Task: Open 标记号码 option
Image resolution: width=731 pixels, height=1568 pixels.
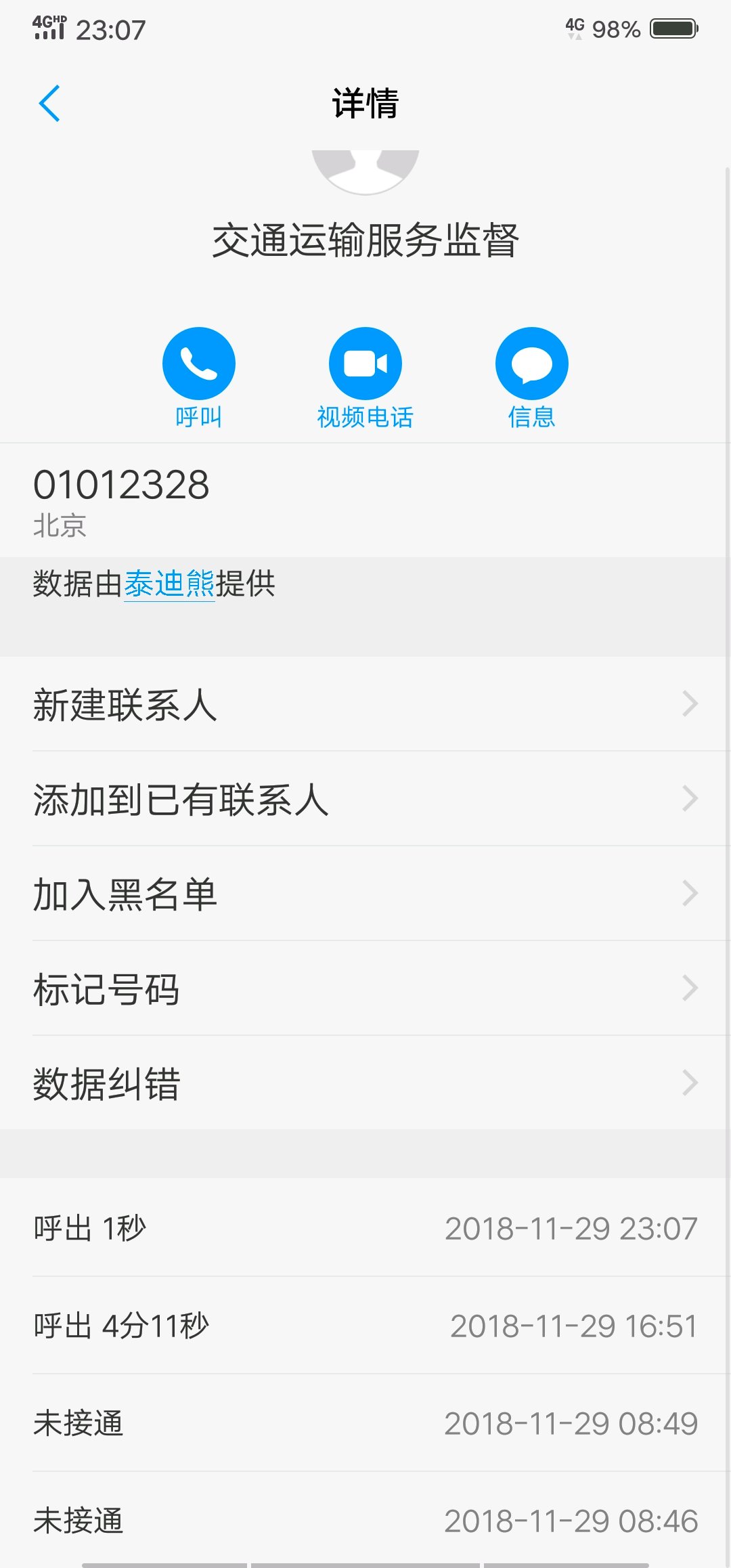Action: 365,988
